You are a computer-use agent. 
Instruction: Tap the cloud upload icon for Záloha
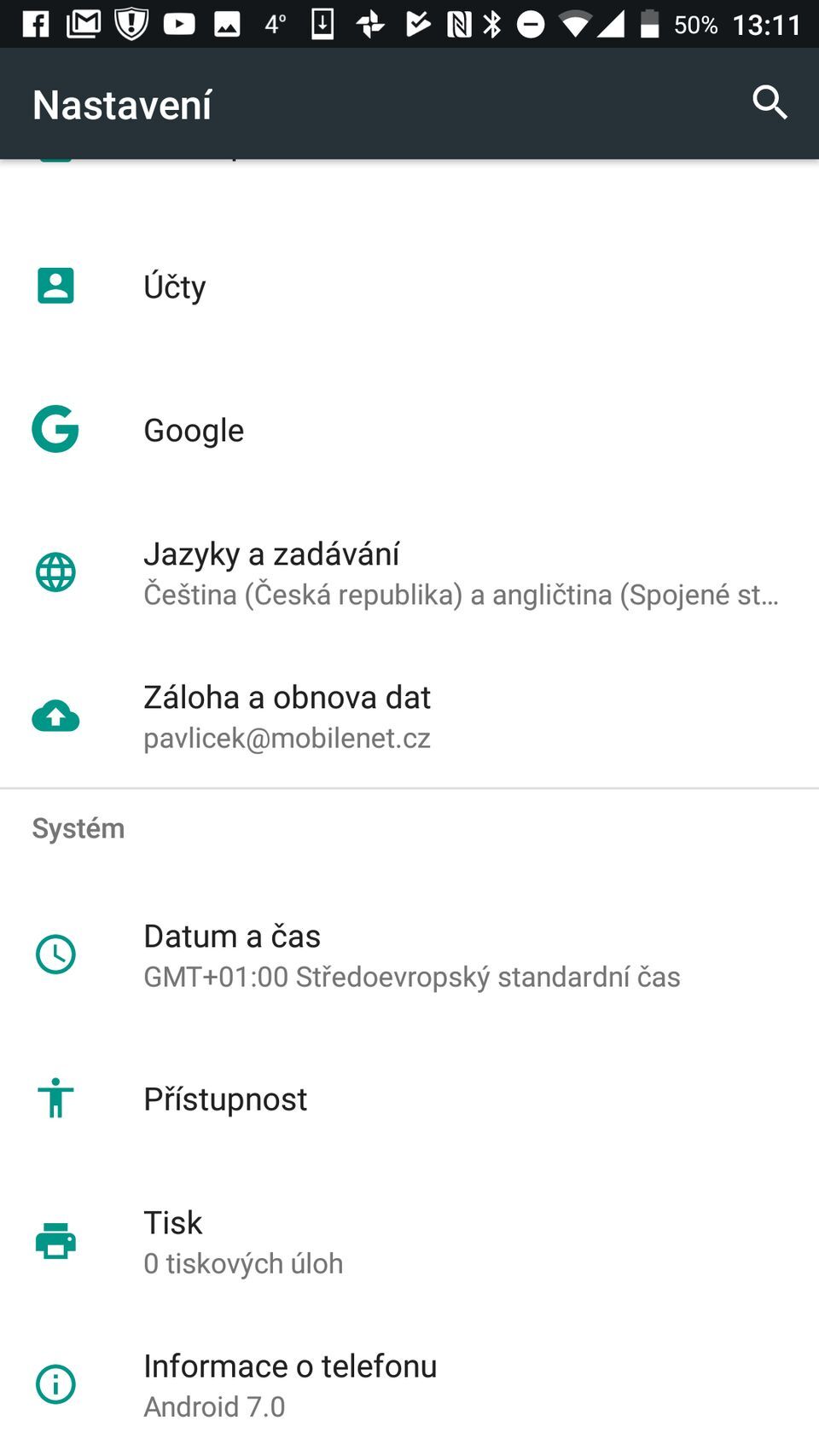[x=55, y=716]
